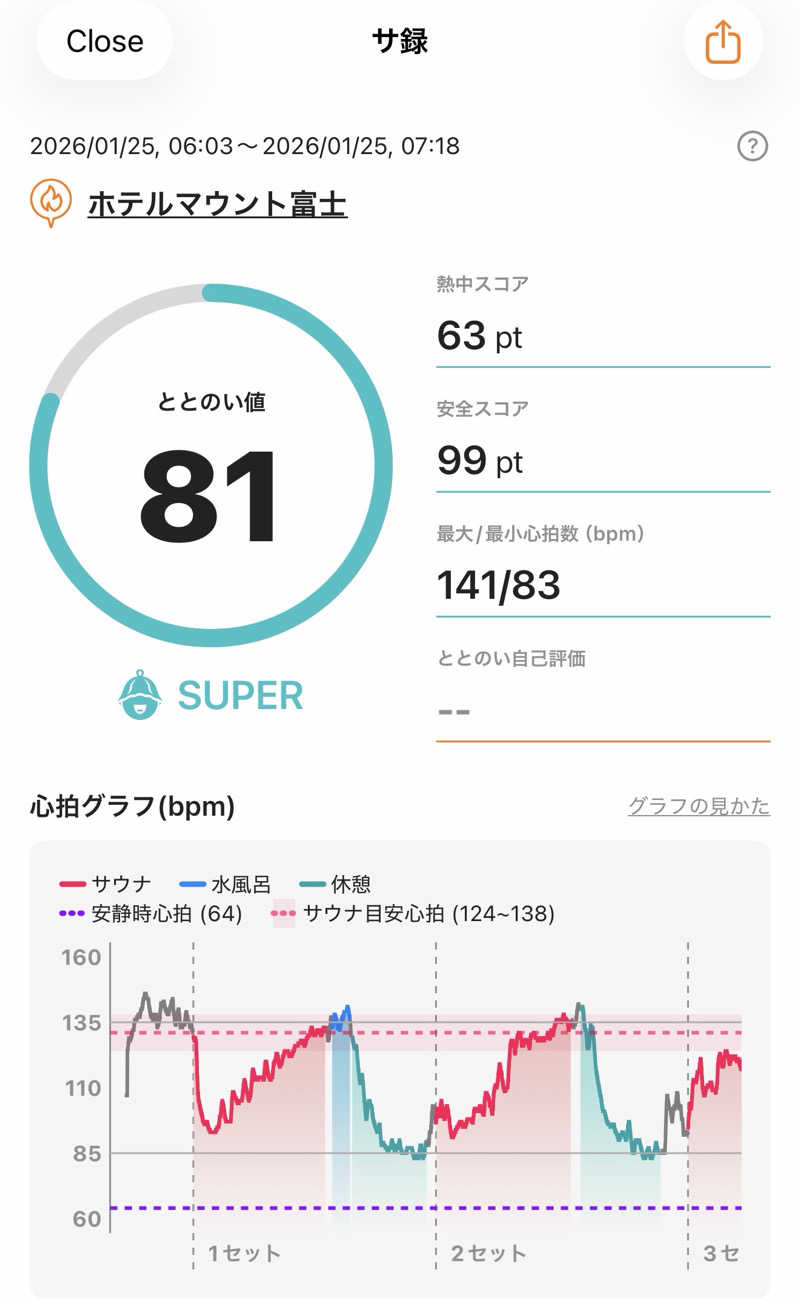Open the ホテルマウント富士 facility link
800x1303 pixels.
[x=217, y=205]
